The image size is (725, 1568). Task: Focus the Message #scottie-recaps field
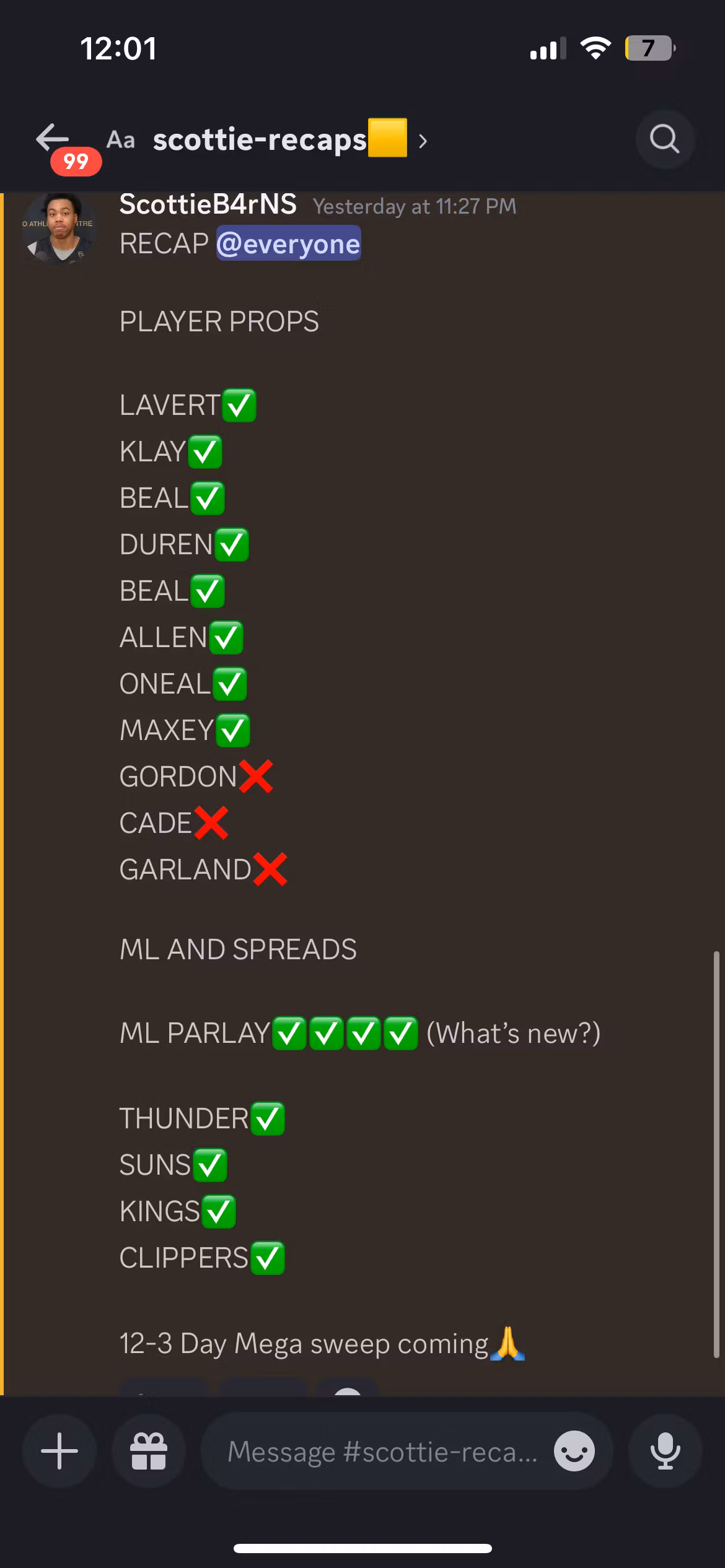(381, 1451)
